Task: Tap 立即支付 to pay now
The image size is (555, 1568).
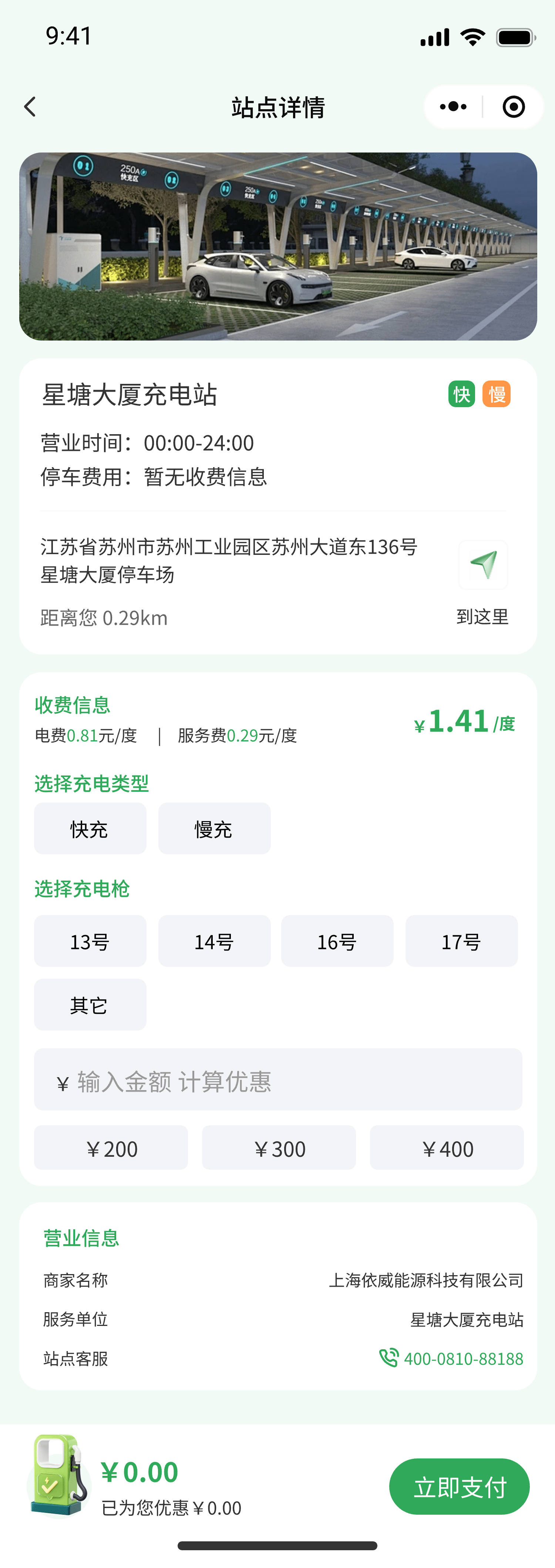Action: click(x=460, y=1487)
